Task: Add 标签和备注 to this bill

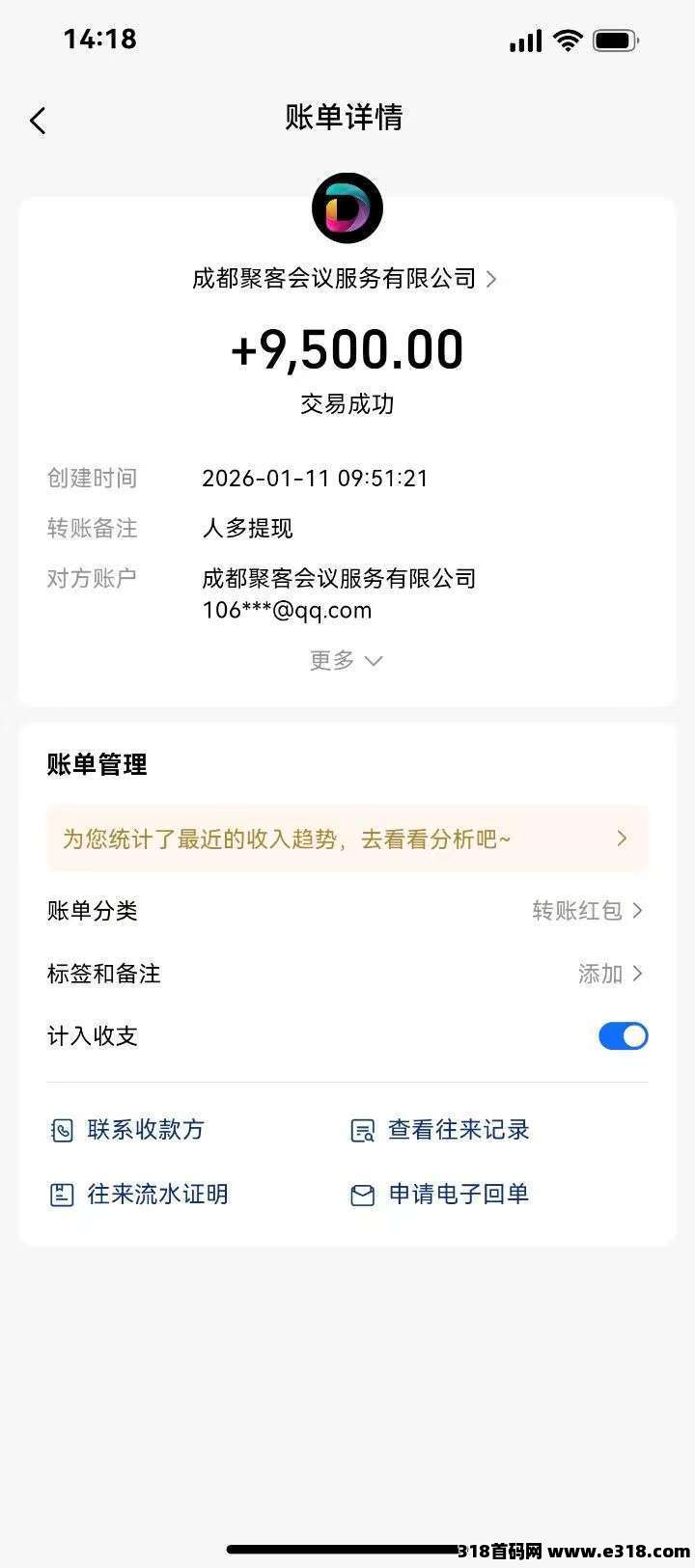Action: (x=608, y=974)
